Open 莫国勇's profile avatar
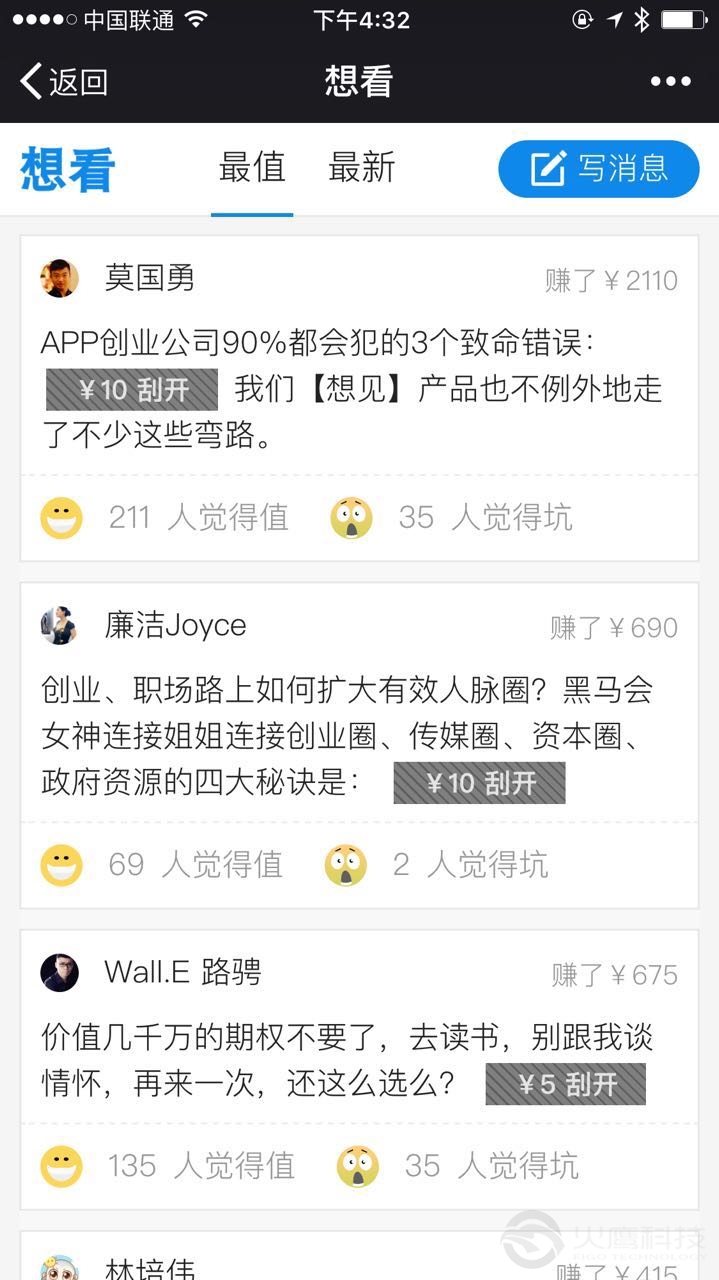 59,278
